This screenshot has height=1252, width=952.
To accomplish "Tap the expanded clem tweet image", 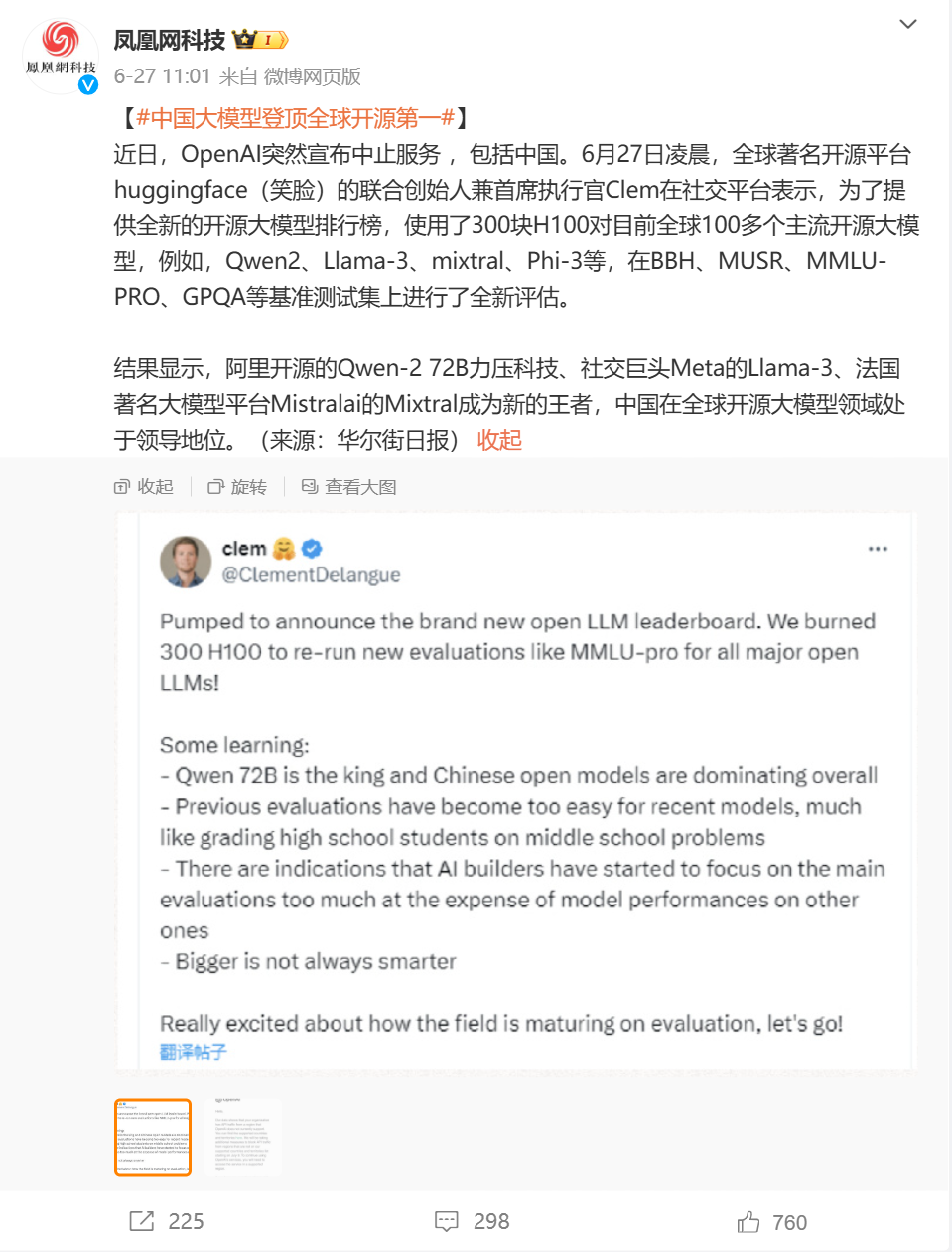I will [x=516, y=794].
